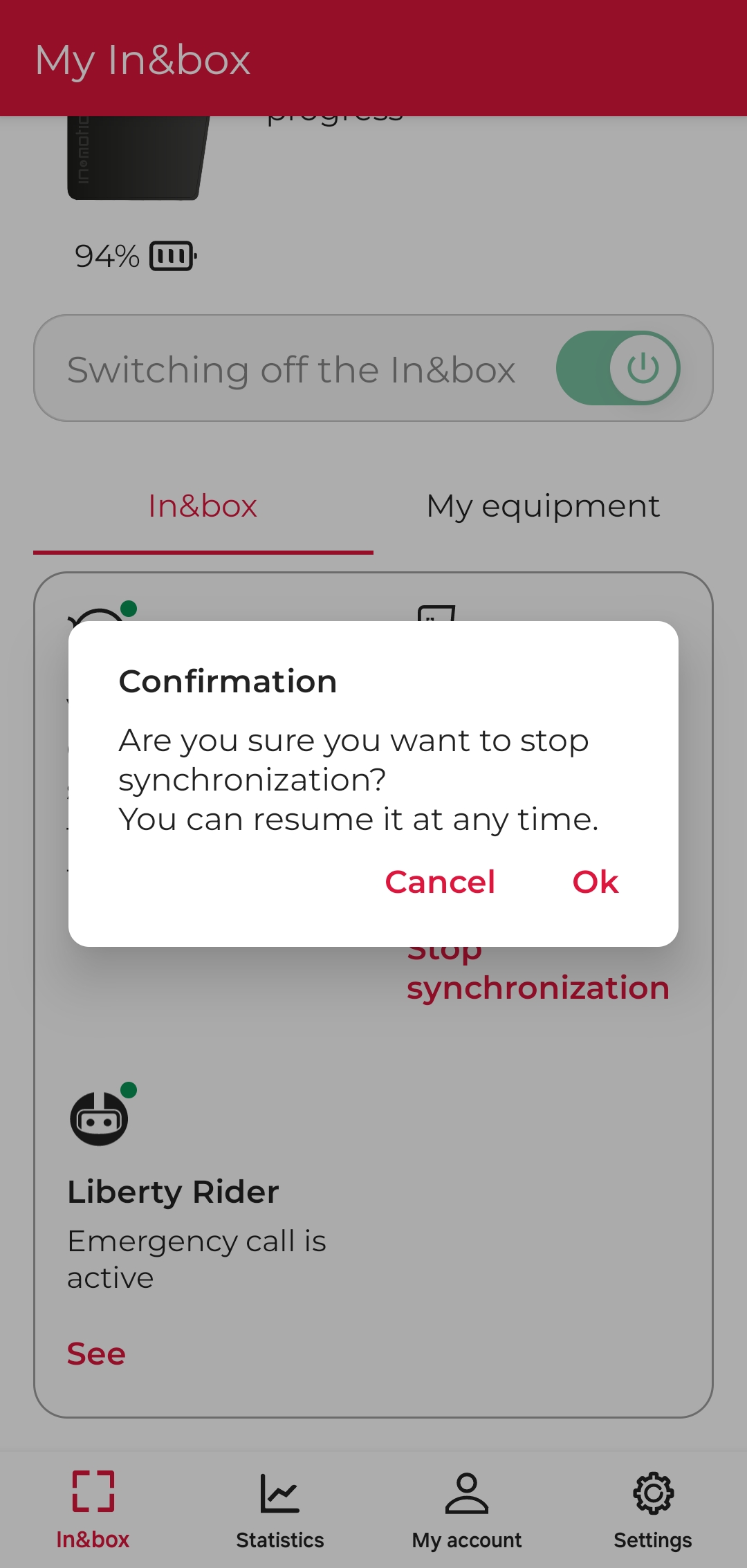See Liberty Rider emergency call details
Image resolution: width=747 pixels, height=1568 pixels.
96,1354
